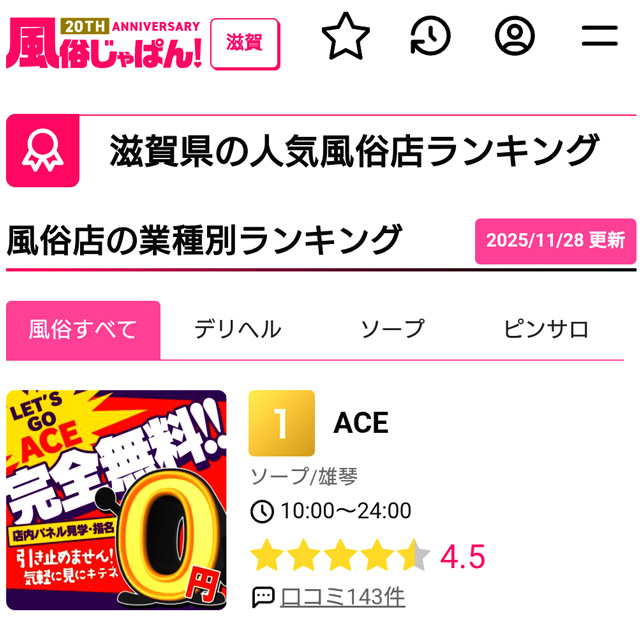Image resolution: width=640 pixels, height=629 pixels.
Task: Change the 滋賀 area selector
Action: point(245,43)
